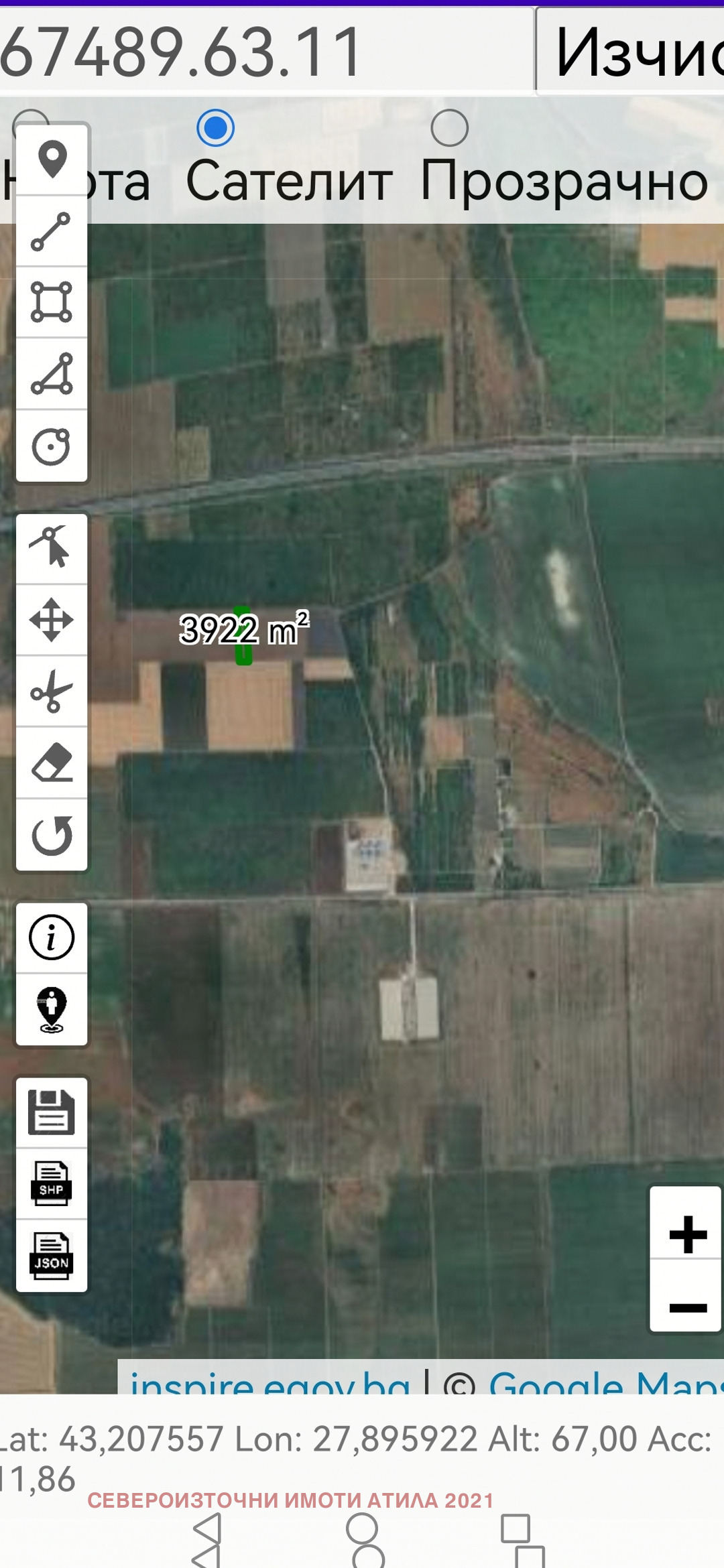This screenshot has height=1568, width=724.
Task: Select the Сателит map layer
Action: (x=215, y=128)
